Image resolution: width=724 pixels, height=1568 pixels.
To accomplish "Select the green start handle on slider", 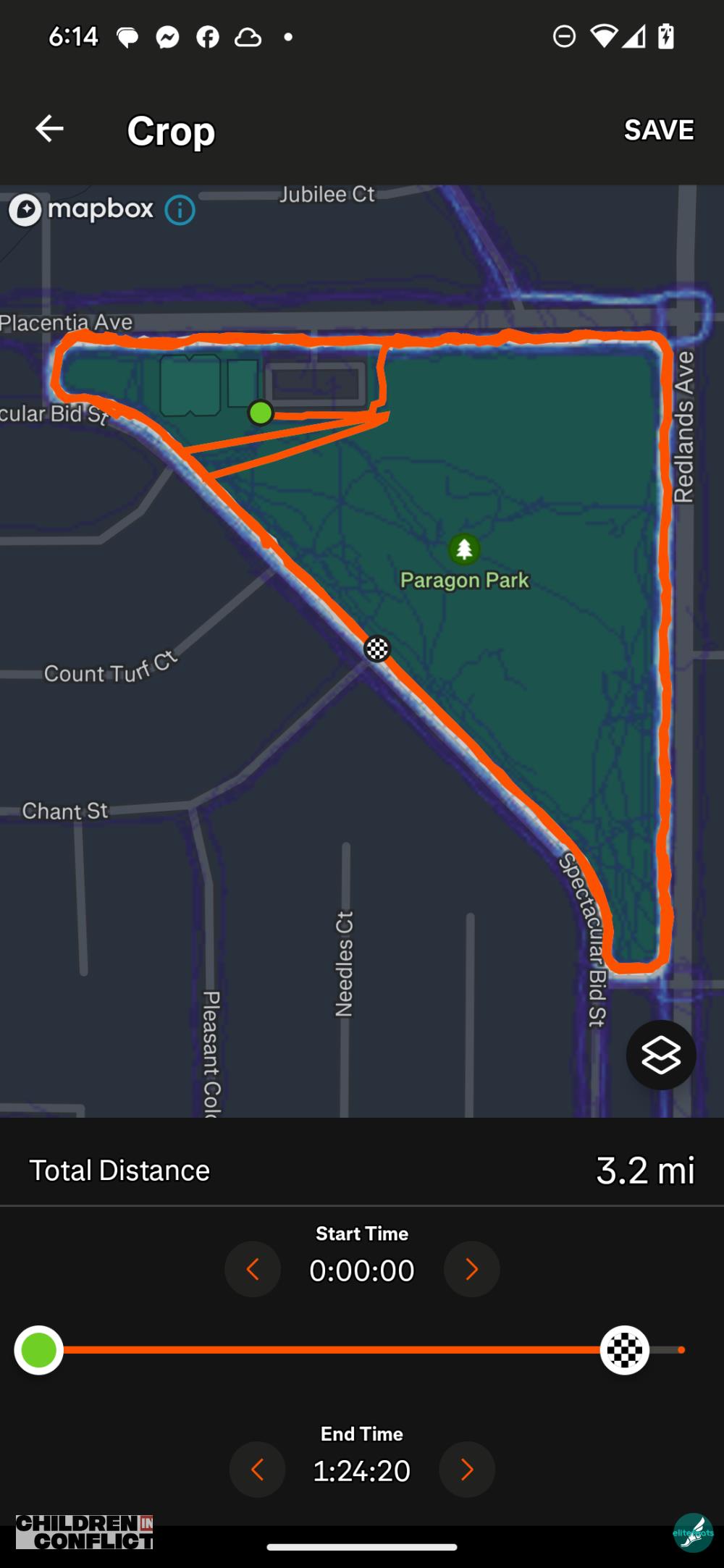I will (39, 1350).
